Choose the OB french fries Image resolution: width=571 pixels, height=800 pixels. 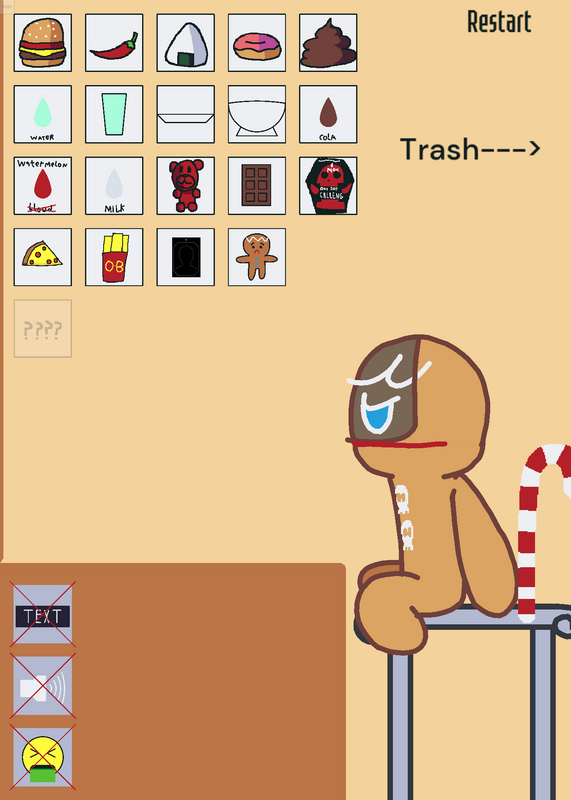(114, 257)
